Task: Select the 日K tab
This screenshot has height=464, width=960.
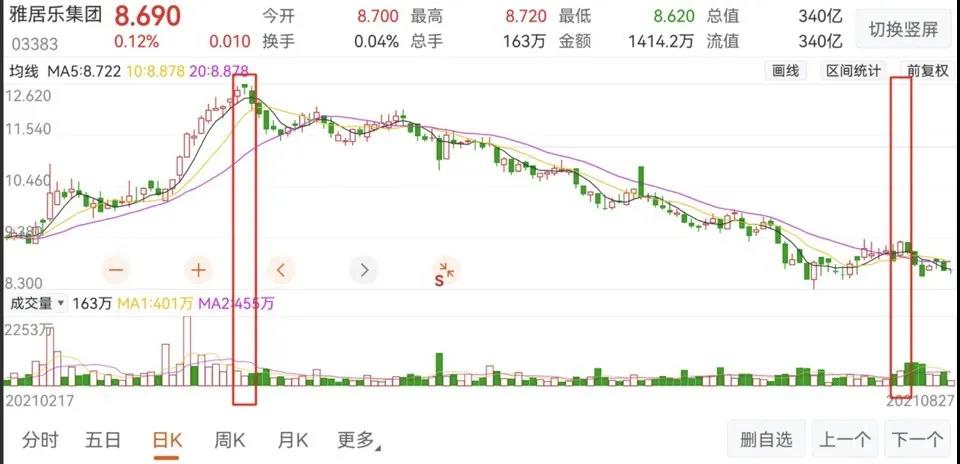Action: (168, 440)
